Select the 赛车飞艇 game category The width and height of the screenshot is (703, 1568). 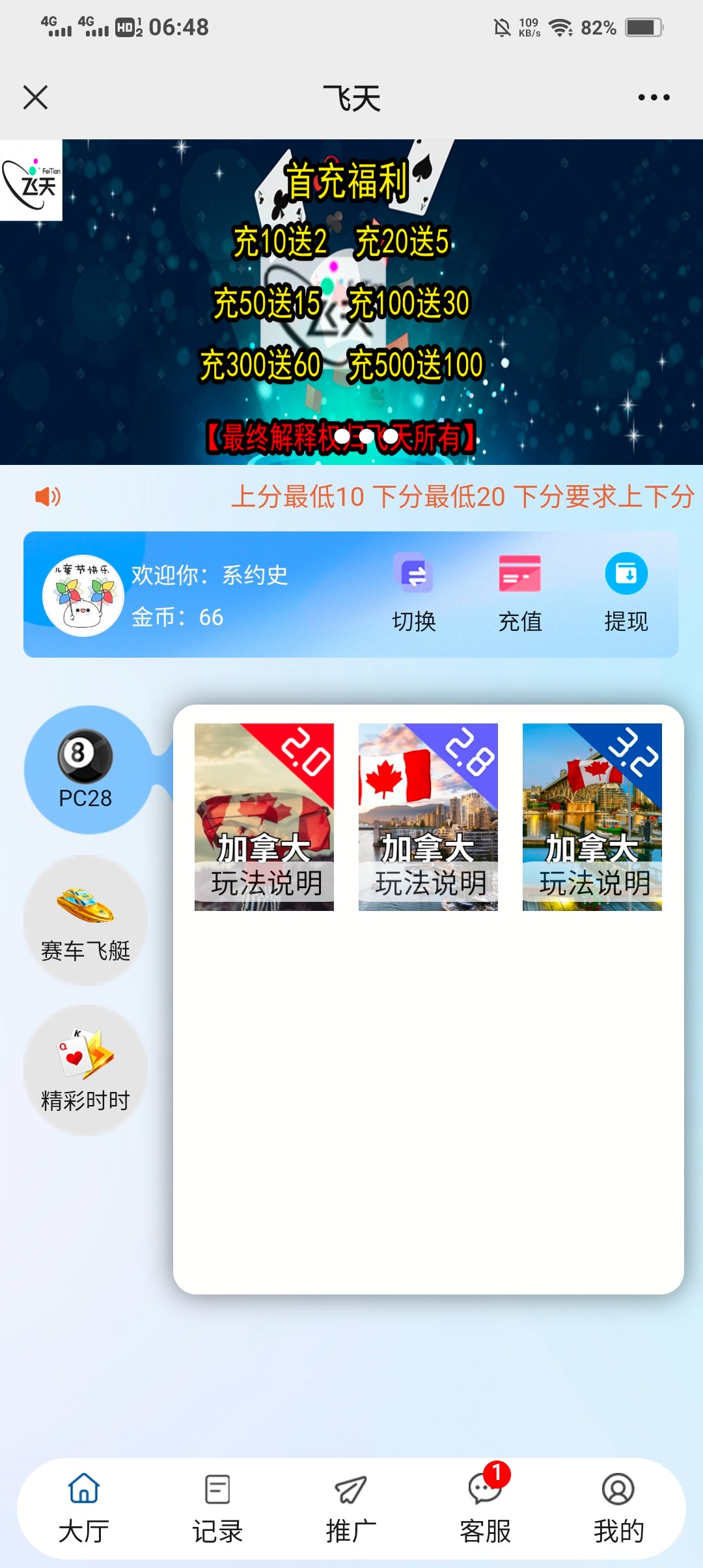(85, 920)
